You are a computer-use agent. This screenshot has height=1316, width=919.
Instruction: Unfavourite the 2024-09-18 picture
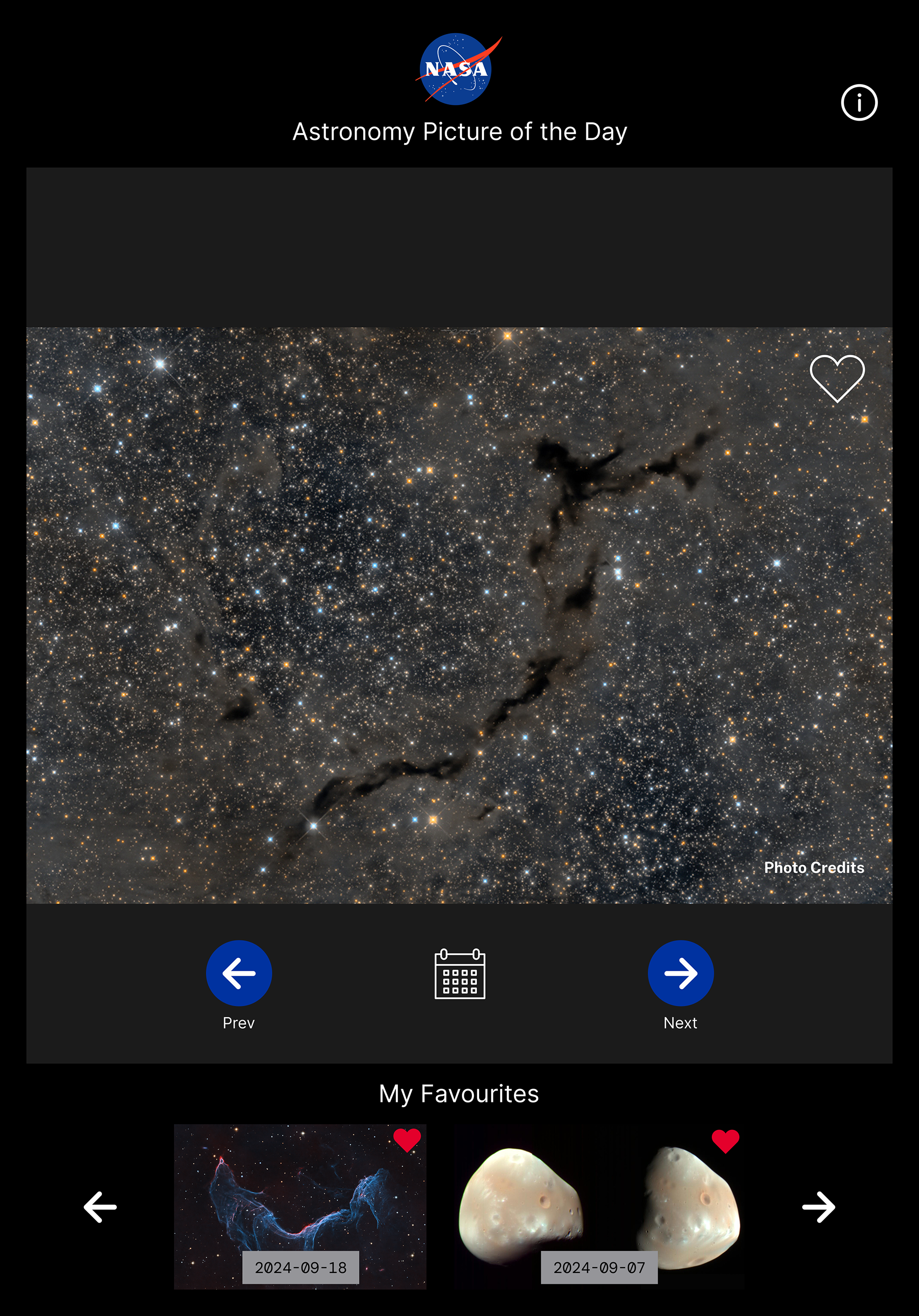pyautogui.click(x=407, y=1140)
